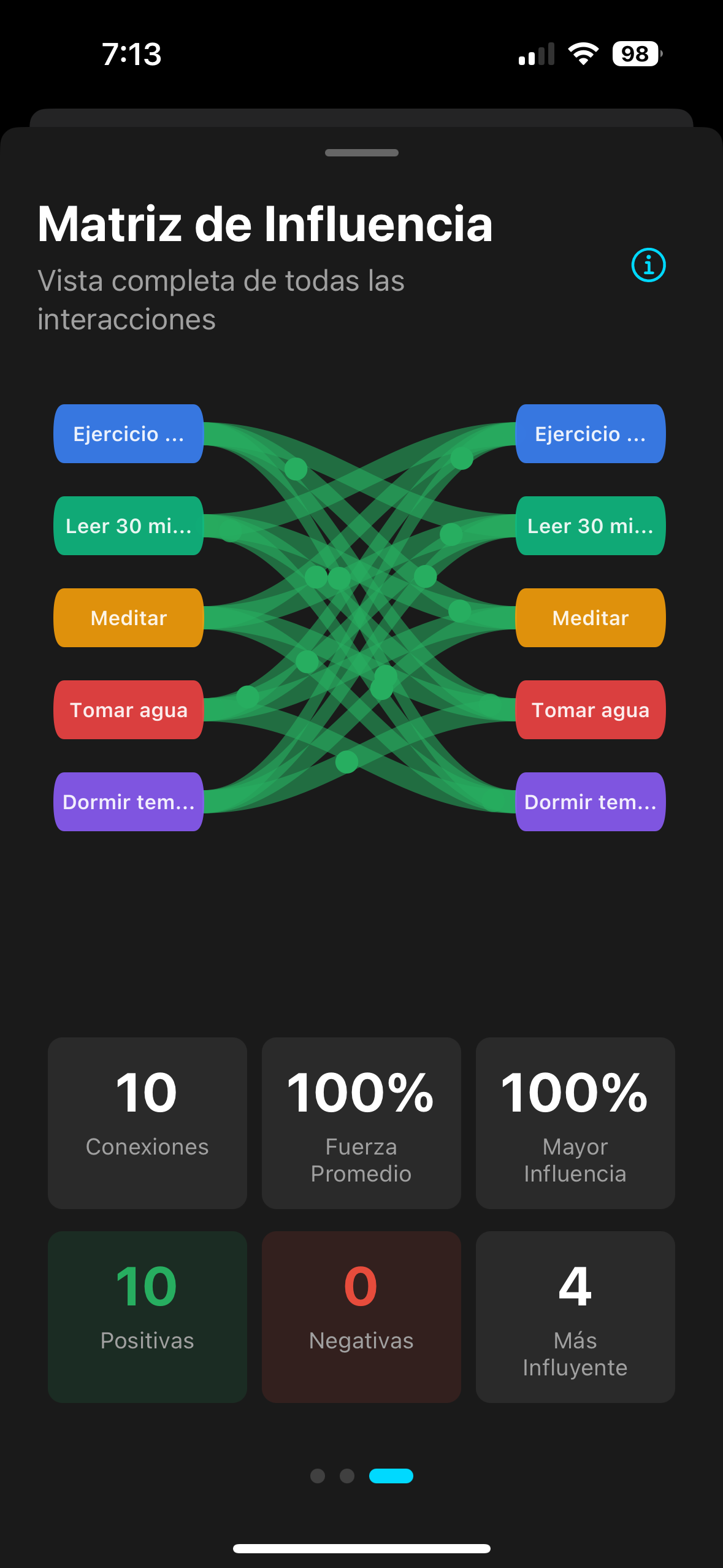Tap the sheet drag handle at the top
The image size is (723, 1568).
pyautogui.click(x=361, y=154)
